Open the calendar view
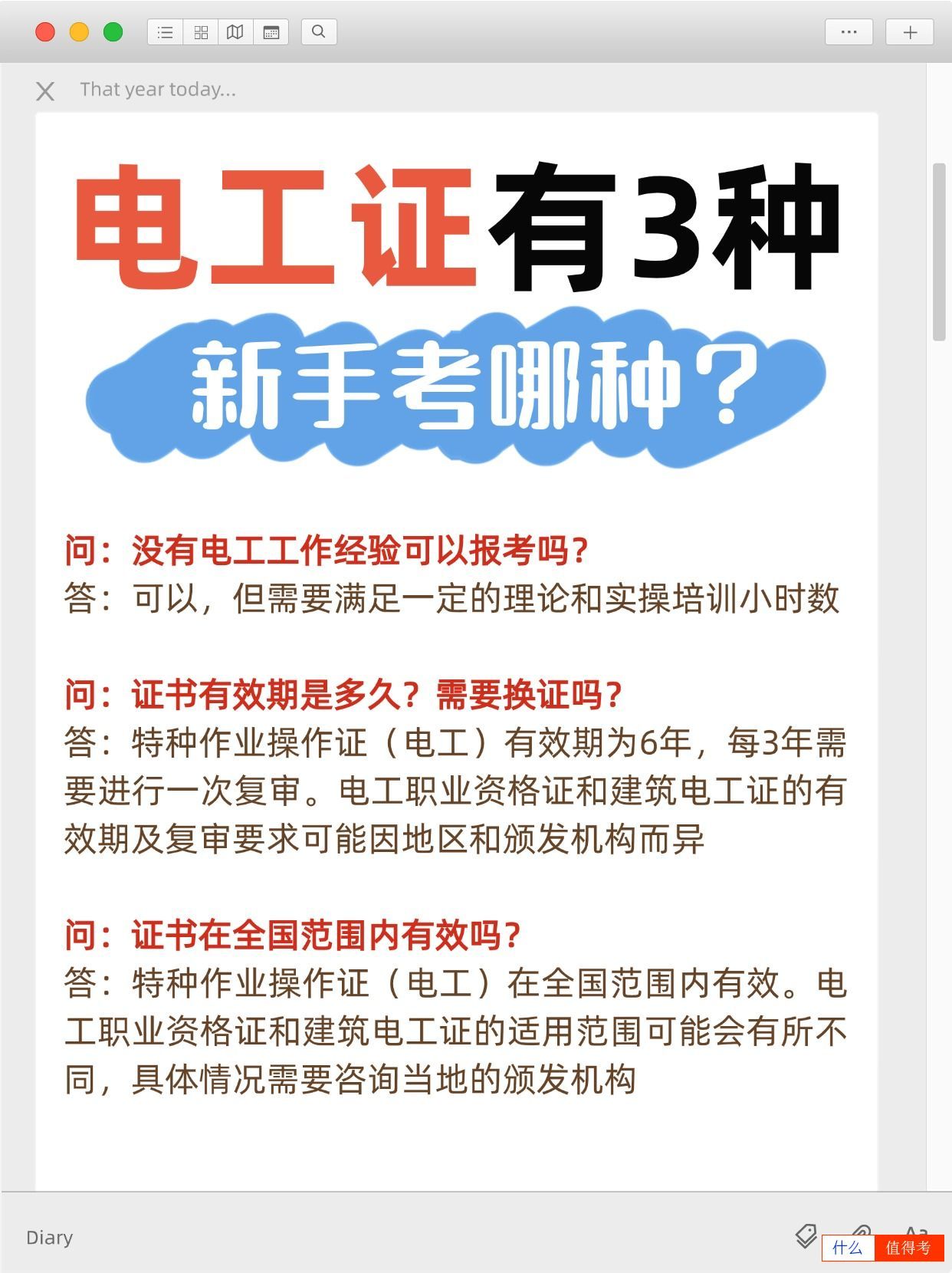 [x=272, y=32]
